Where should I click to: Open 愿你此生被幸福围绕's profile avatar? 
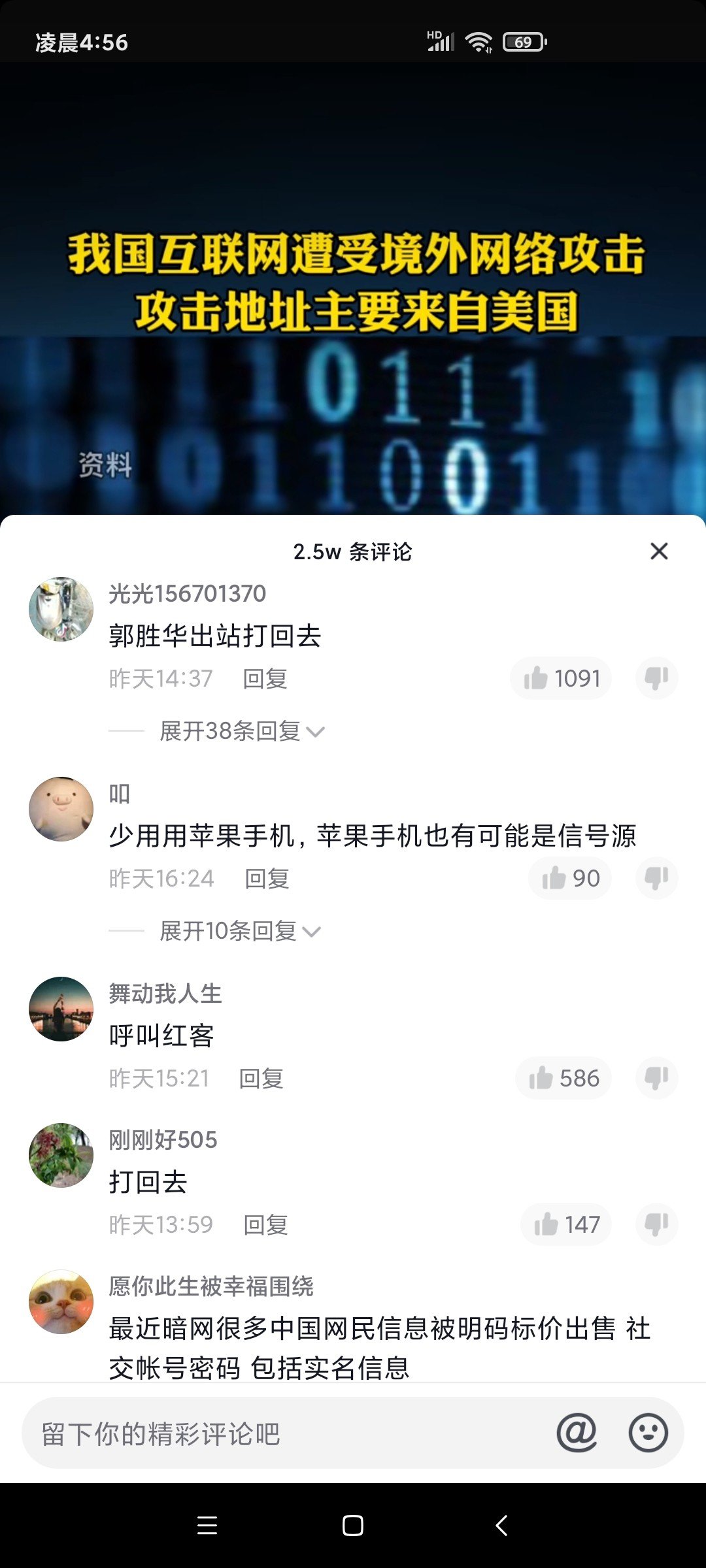click(61, 1301)
